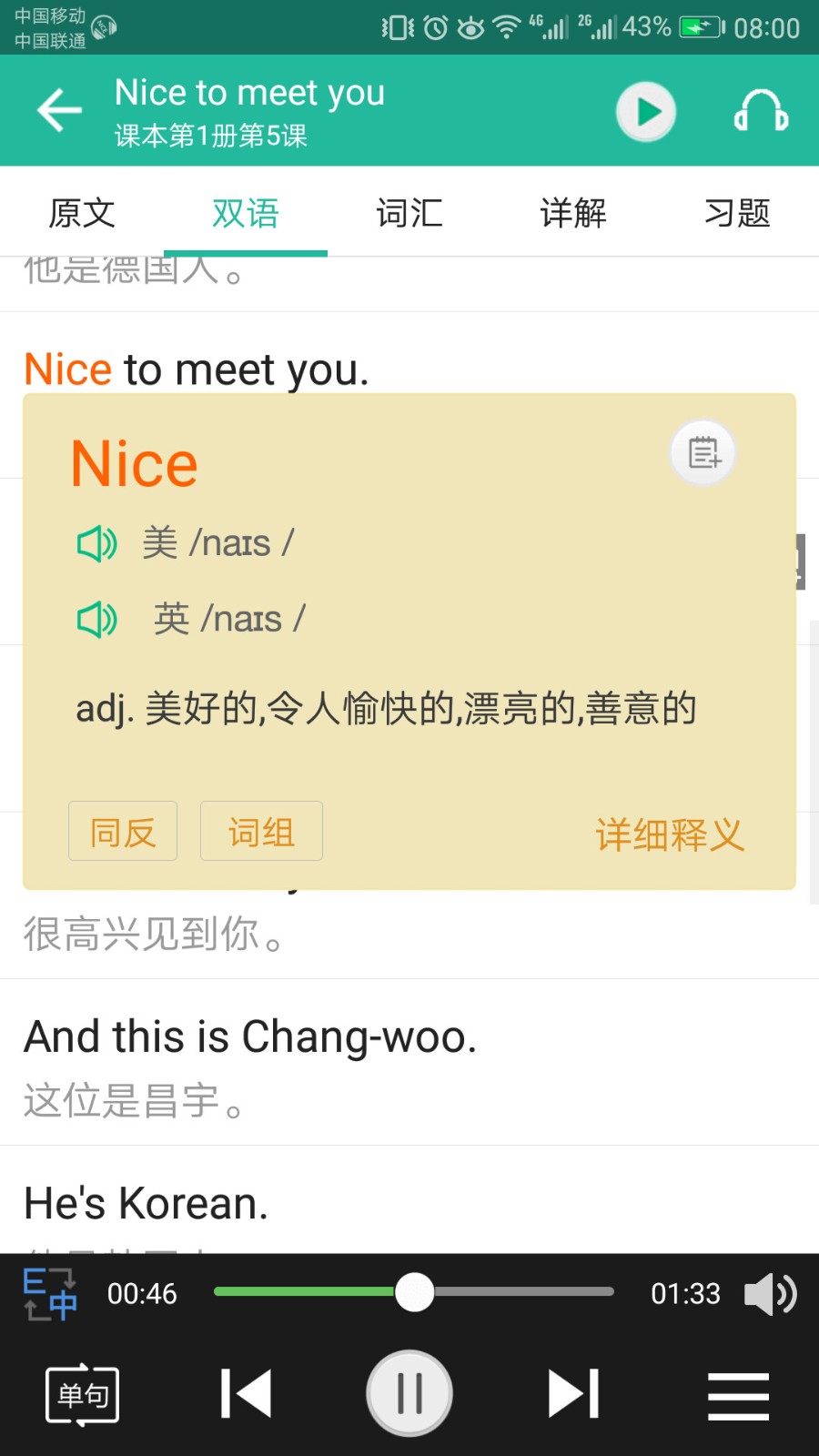View 详细释义 detailed definition
The height and width of the screenshot is (1456, 819).
point(670,834)
